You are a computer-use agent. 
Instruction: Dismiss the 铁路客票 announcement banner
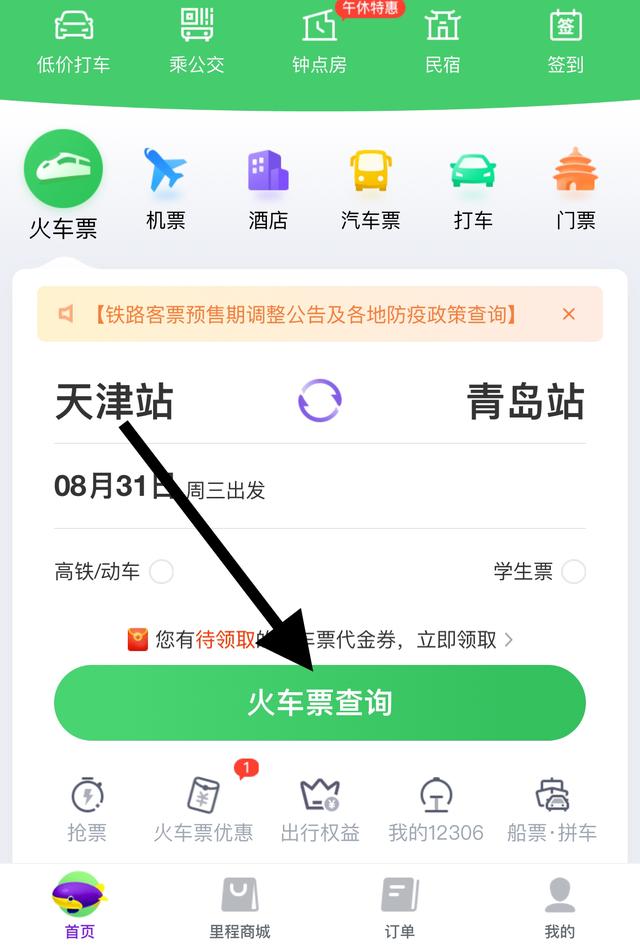569,314
